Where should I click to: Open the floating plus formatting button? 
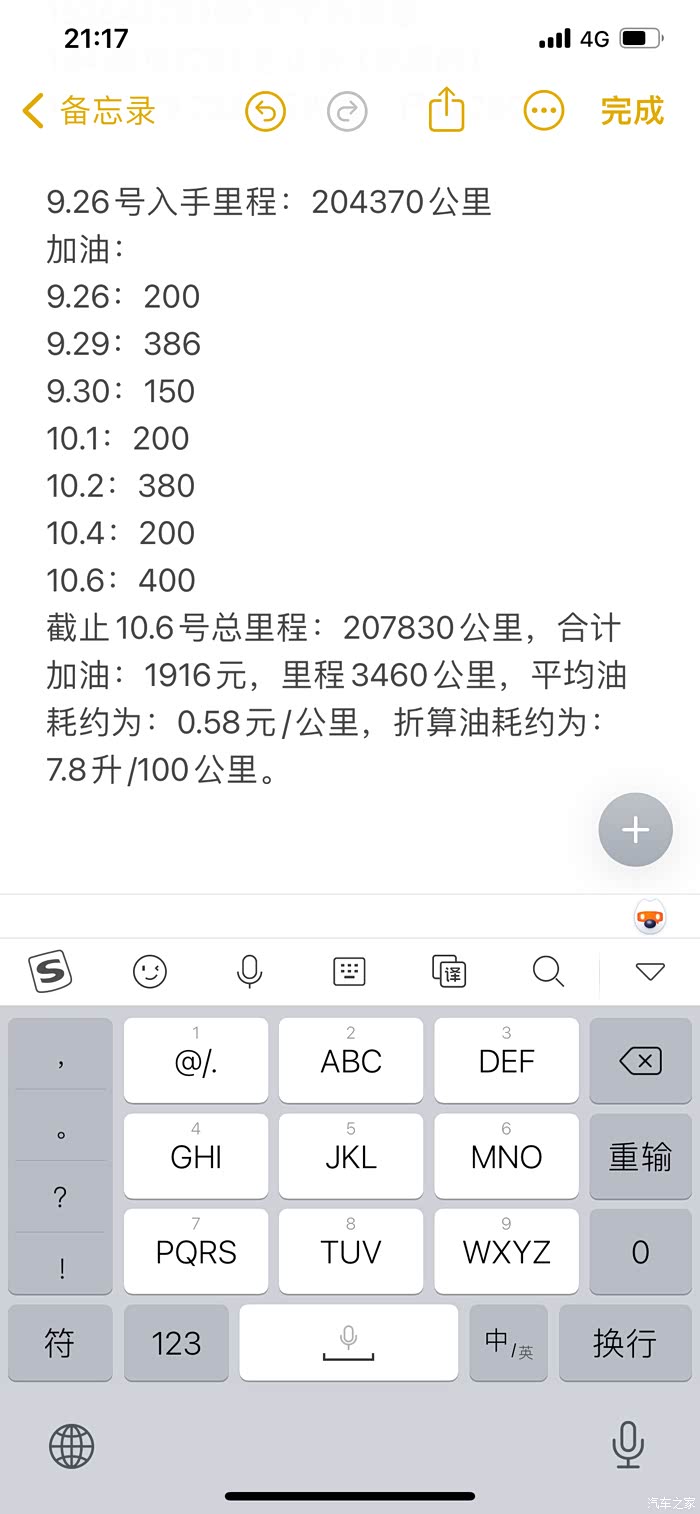tap(635, 830)
